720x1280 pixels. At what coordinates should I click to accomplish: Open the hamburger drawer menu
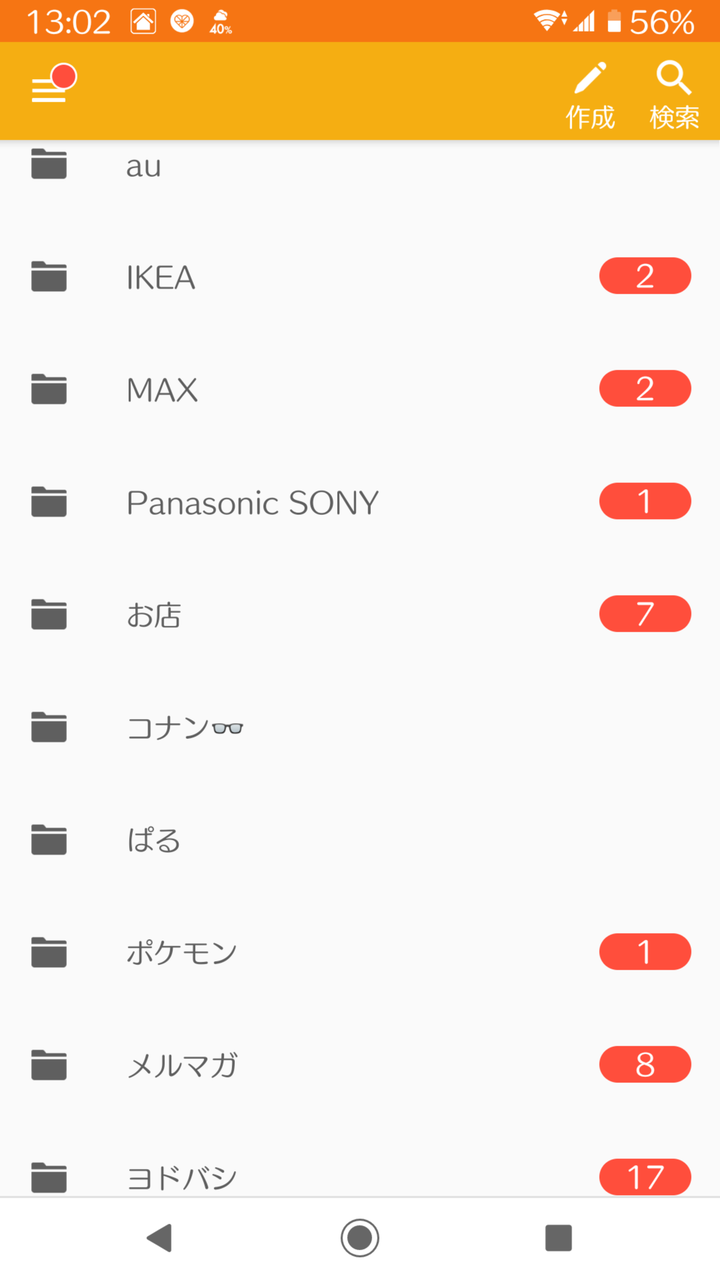tap(49, 89)
